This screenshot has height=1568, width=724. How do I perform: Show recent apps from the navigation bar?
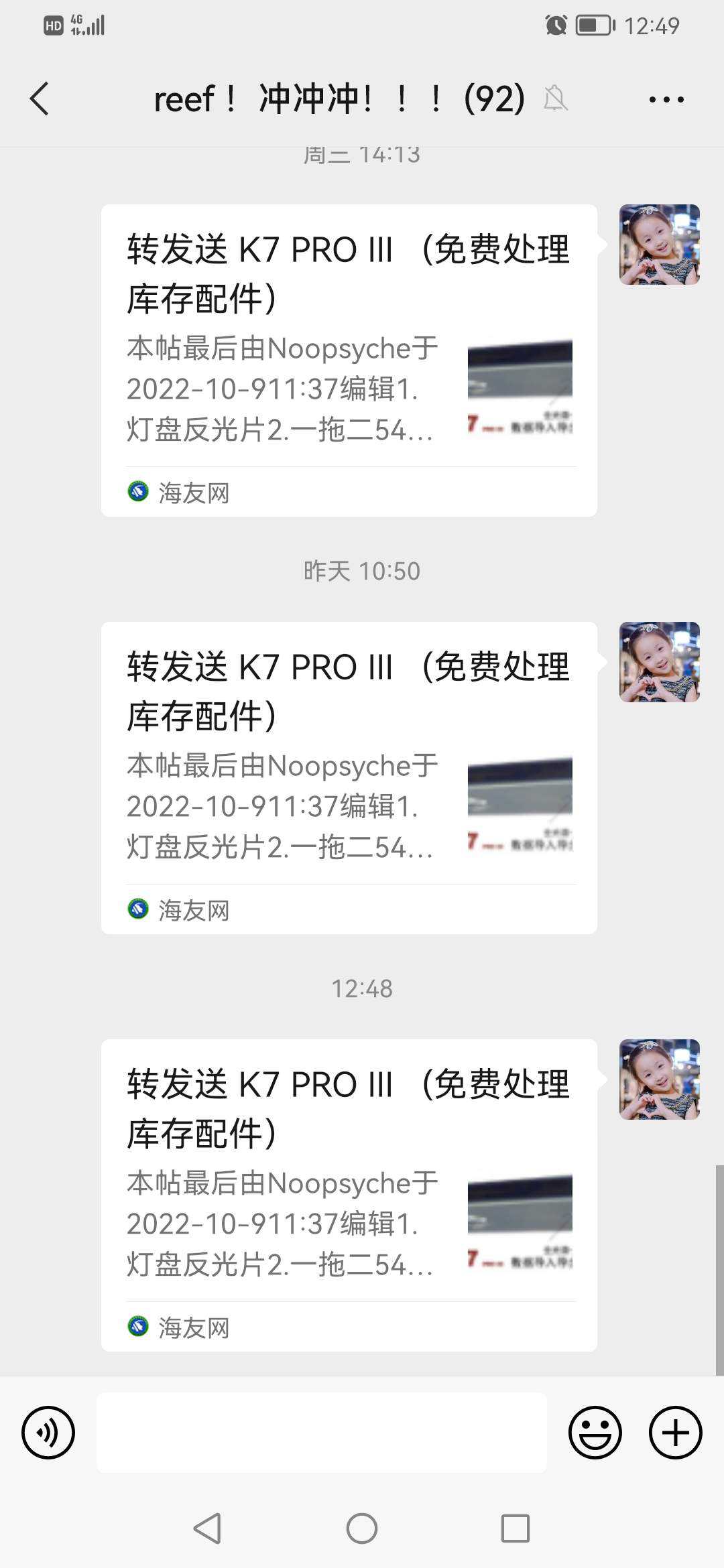(x=516, y=1529)
